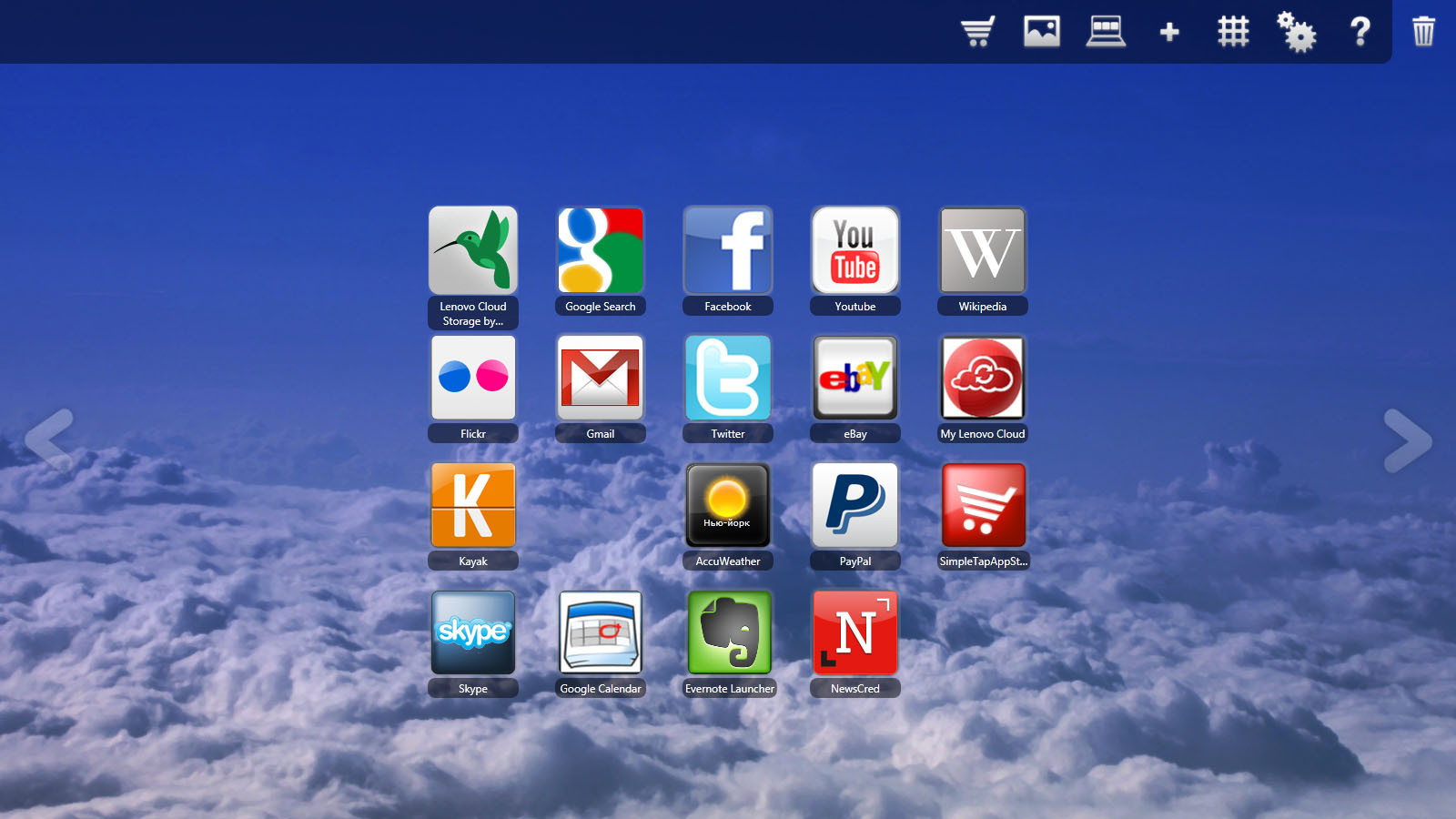The width and height of the screenshot is (1456, 819).
Task: Open the app store cart icon
Action: (x=977, y=32)
